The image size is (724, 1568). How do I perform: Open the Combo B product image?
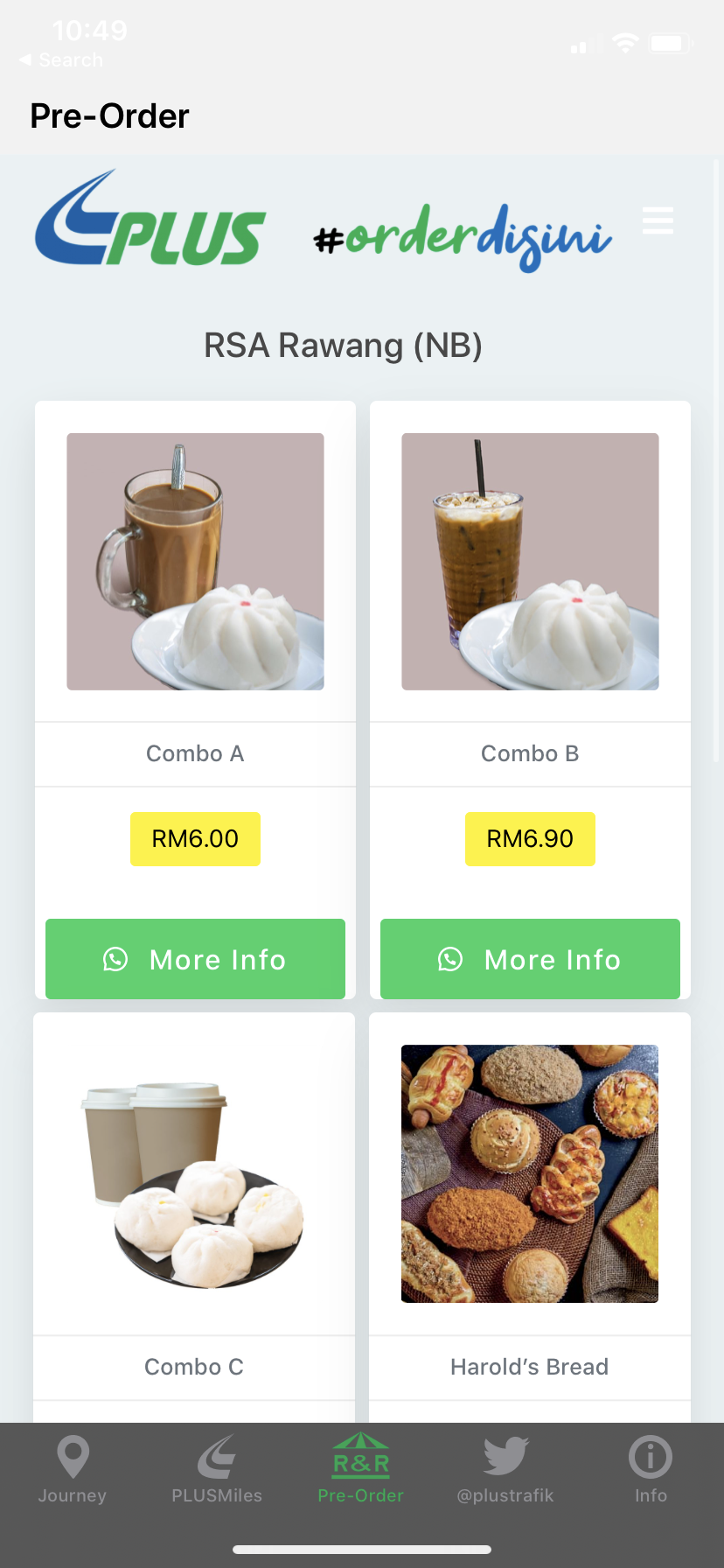(x=530, y=562)
